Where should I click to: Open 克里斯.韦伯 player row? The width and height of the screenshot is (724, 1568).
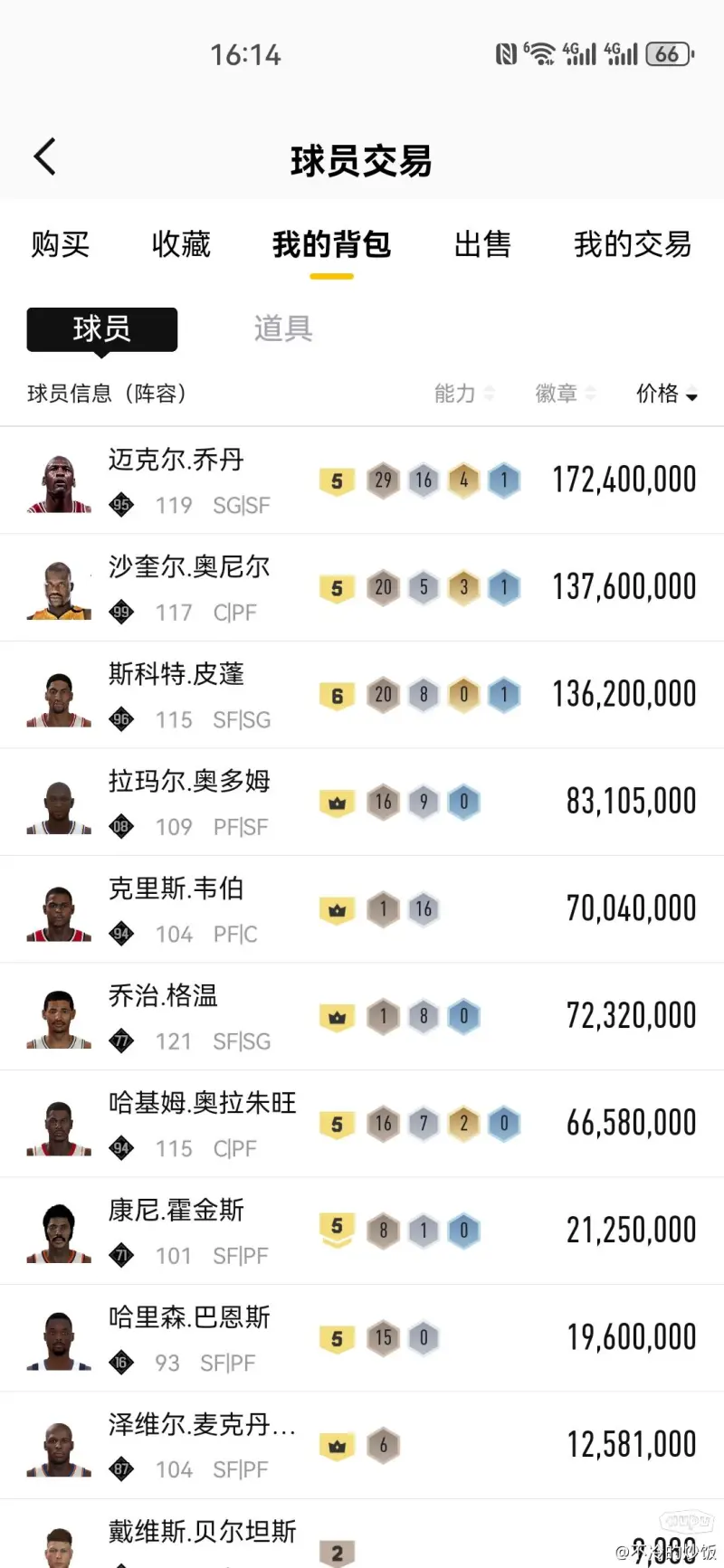click(x=362, y=909)
